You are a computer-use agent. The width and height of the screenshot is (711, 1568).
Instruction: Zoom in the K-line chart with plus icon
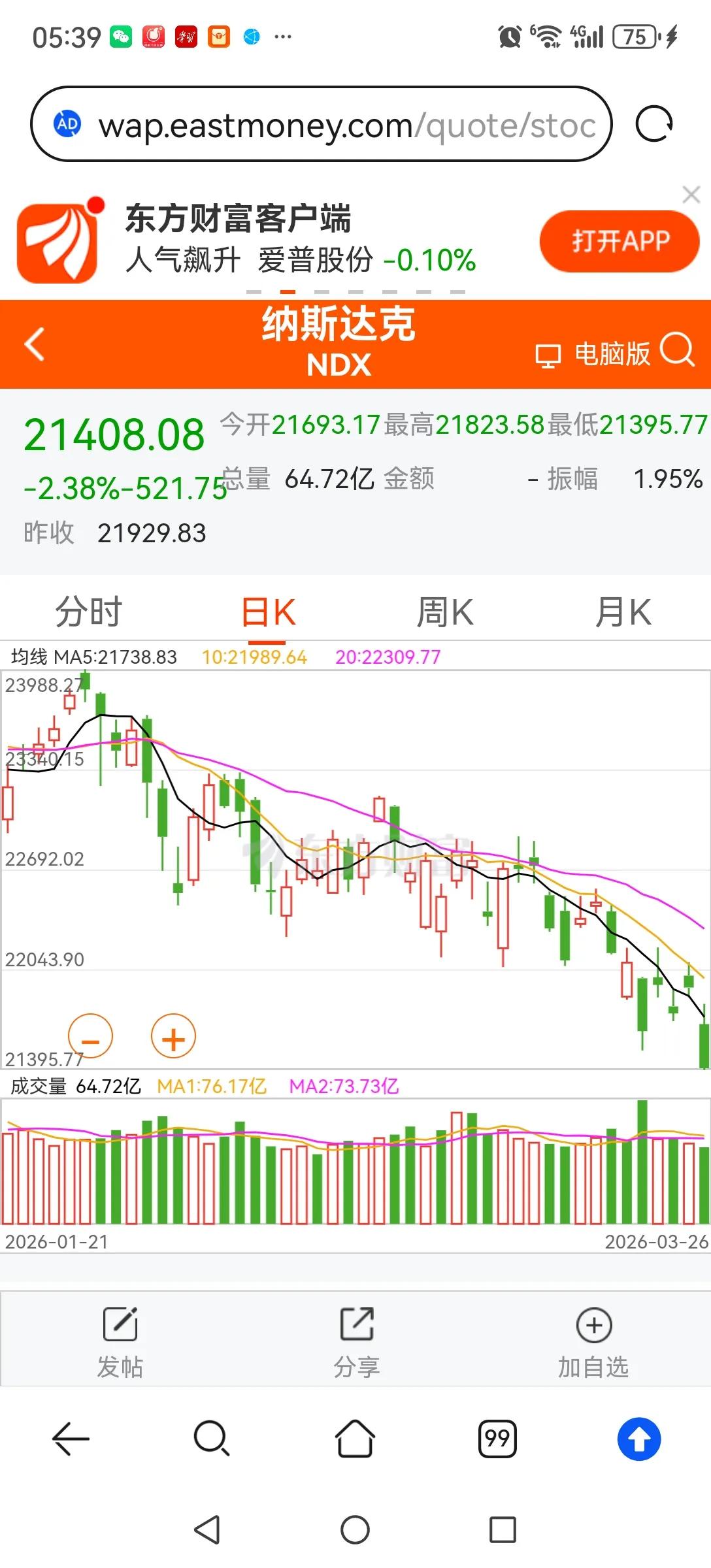pos(173,1036)
